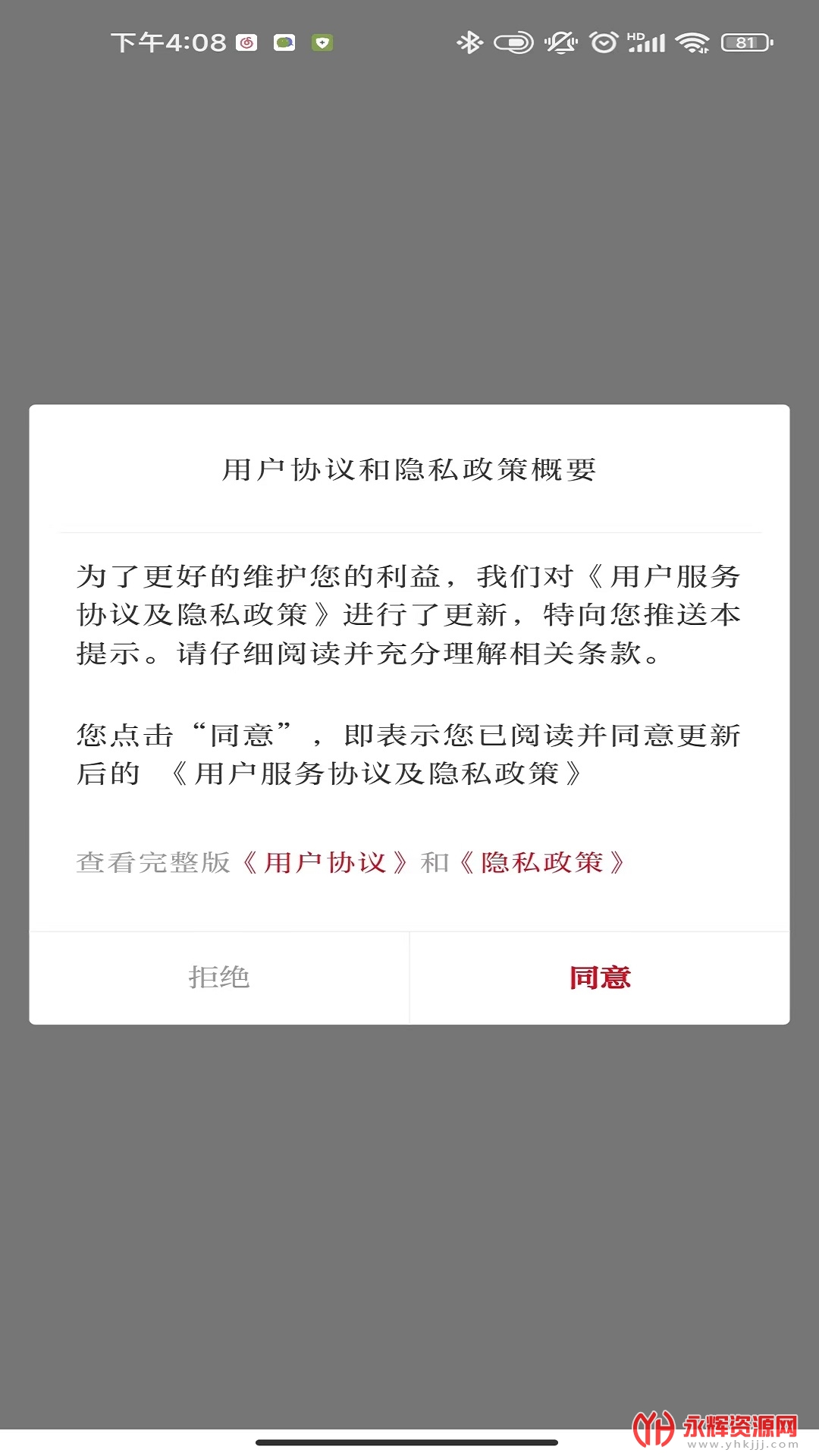Open the full 《用户协议》 link
This screenshot has width=819, height=1456.
[x=325, y=863]
